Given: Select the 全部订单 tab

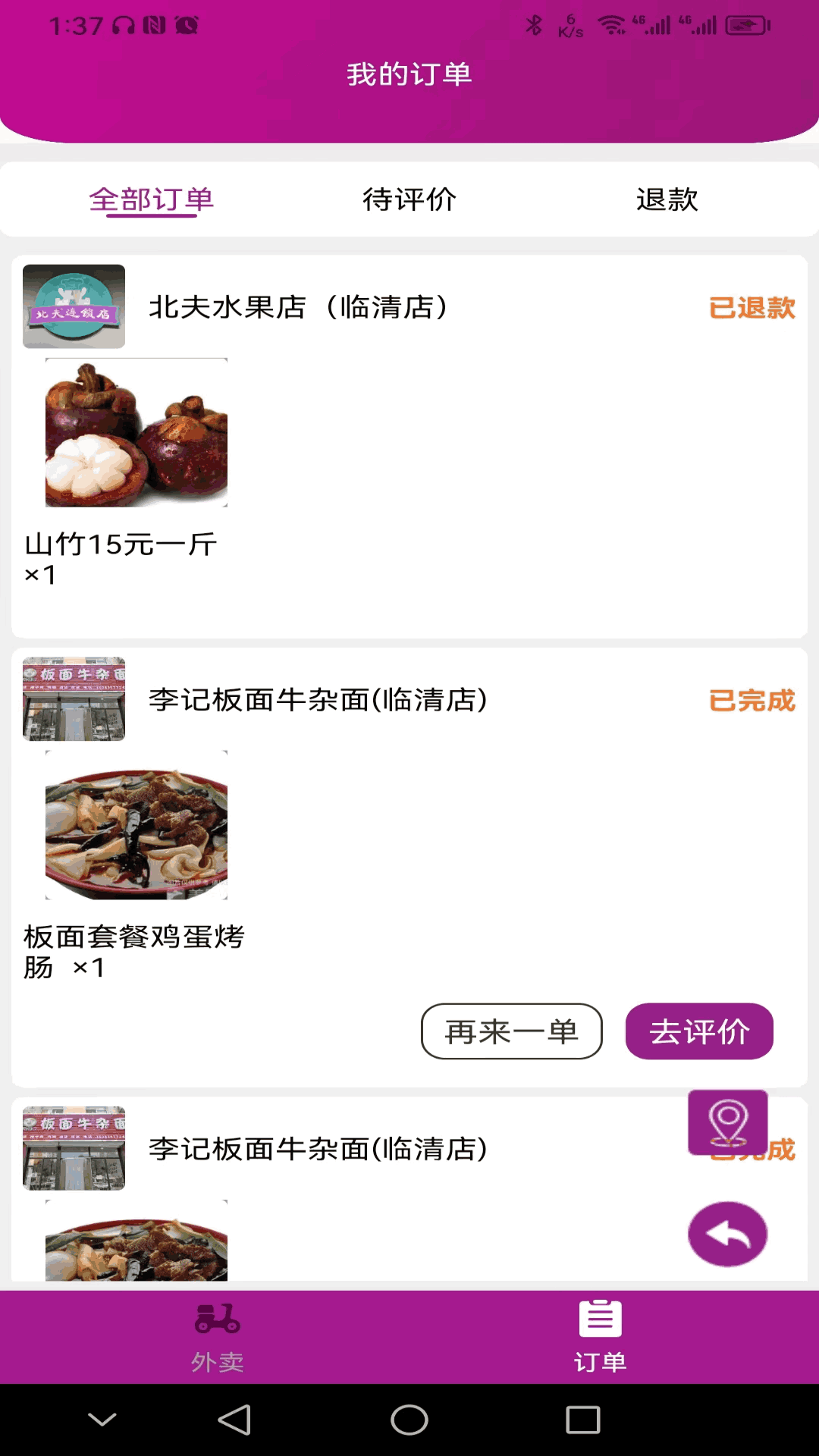Looking at the screenshot, I should click(152, 199).
